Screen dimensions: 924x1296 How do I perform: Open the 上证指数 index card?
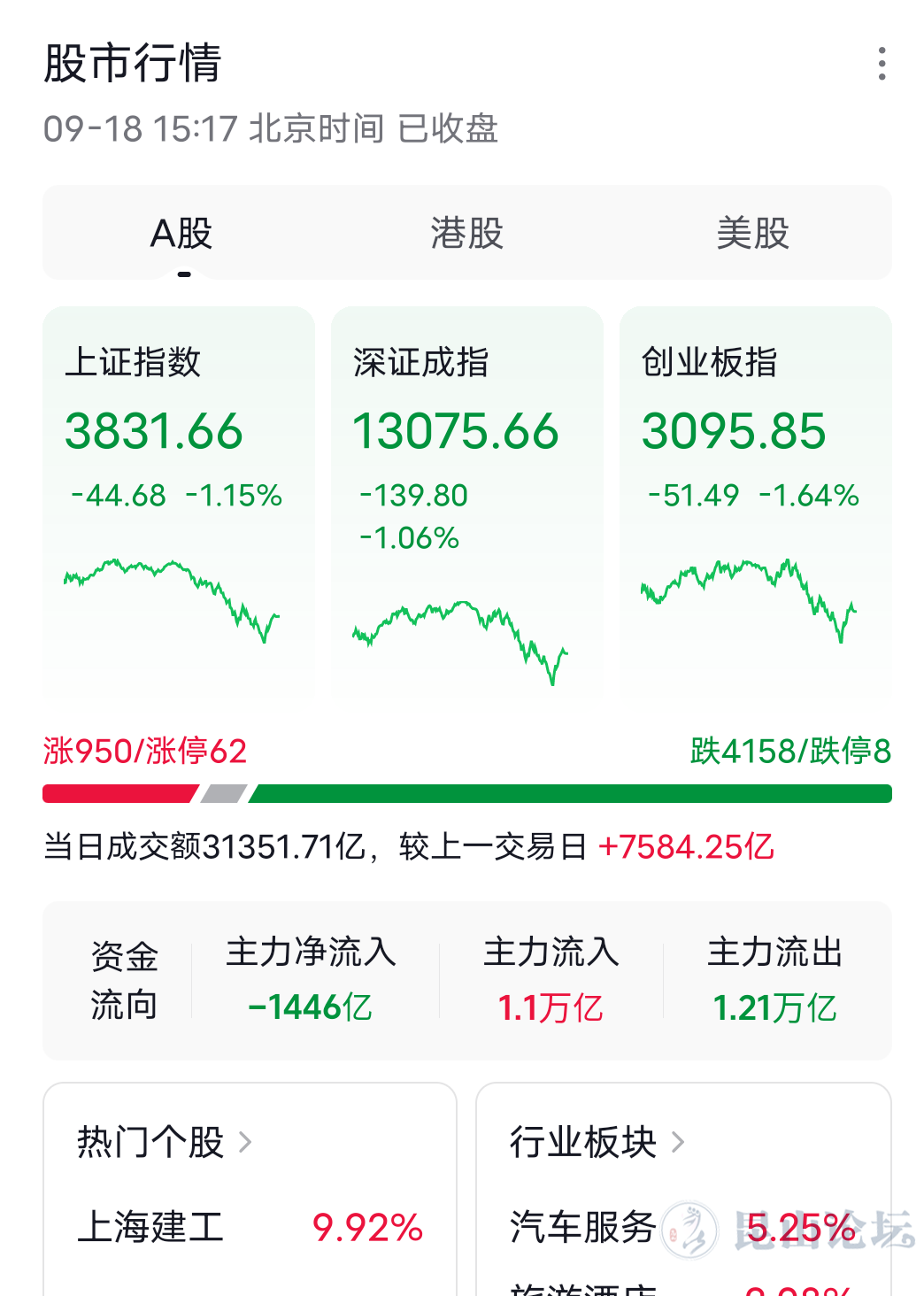click(x=179, y=500)
